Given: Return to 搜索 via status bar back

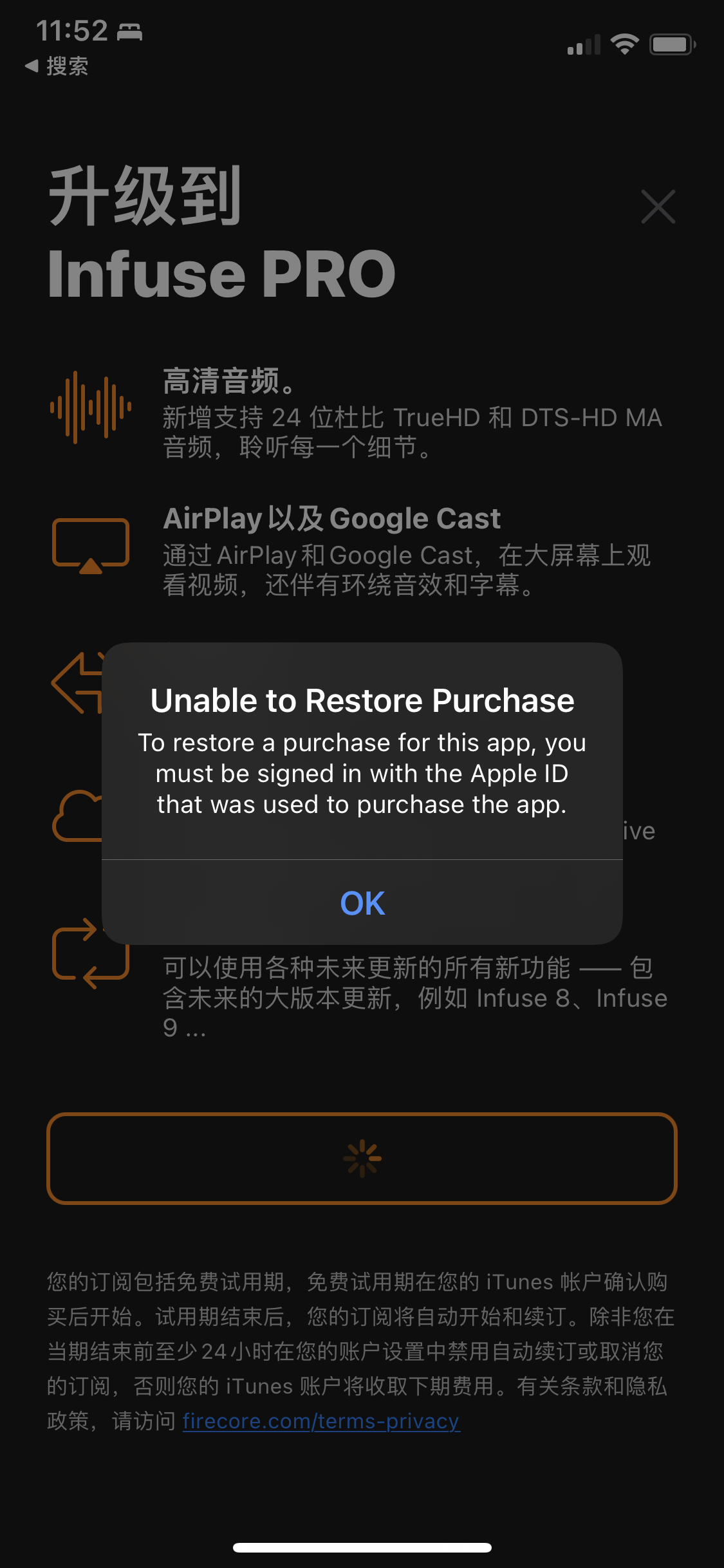Looking at the screenshot, I should coord(57,66).
